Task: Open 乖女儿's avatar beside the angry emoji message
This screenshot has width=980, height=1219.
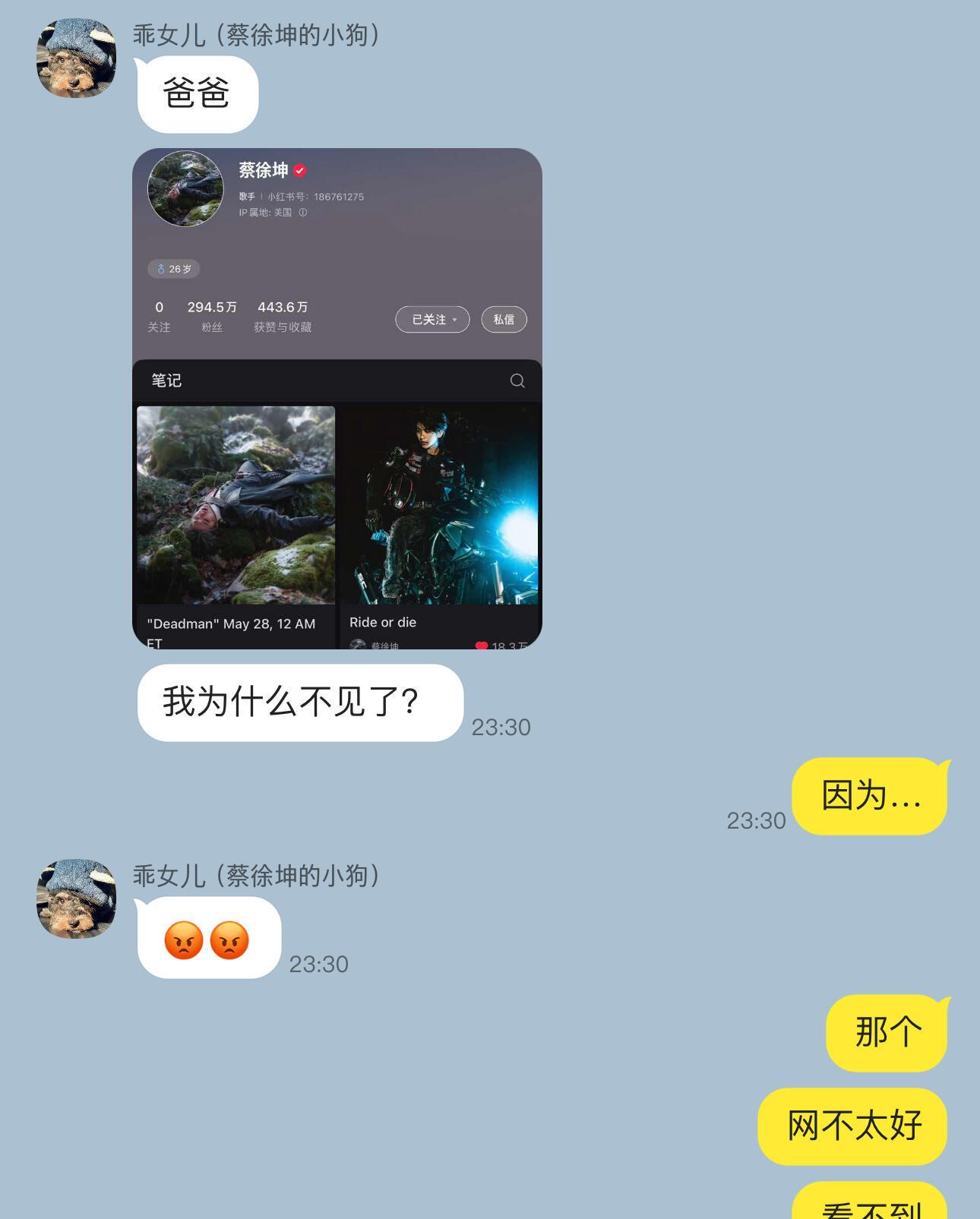Action: [x=76, y=898]
